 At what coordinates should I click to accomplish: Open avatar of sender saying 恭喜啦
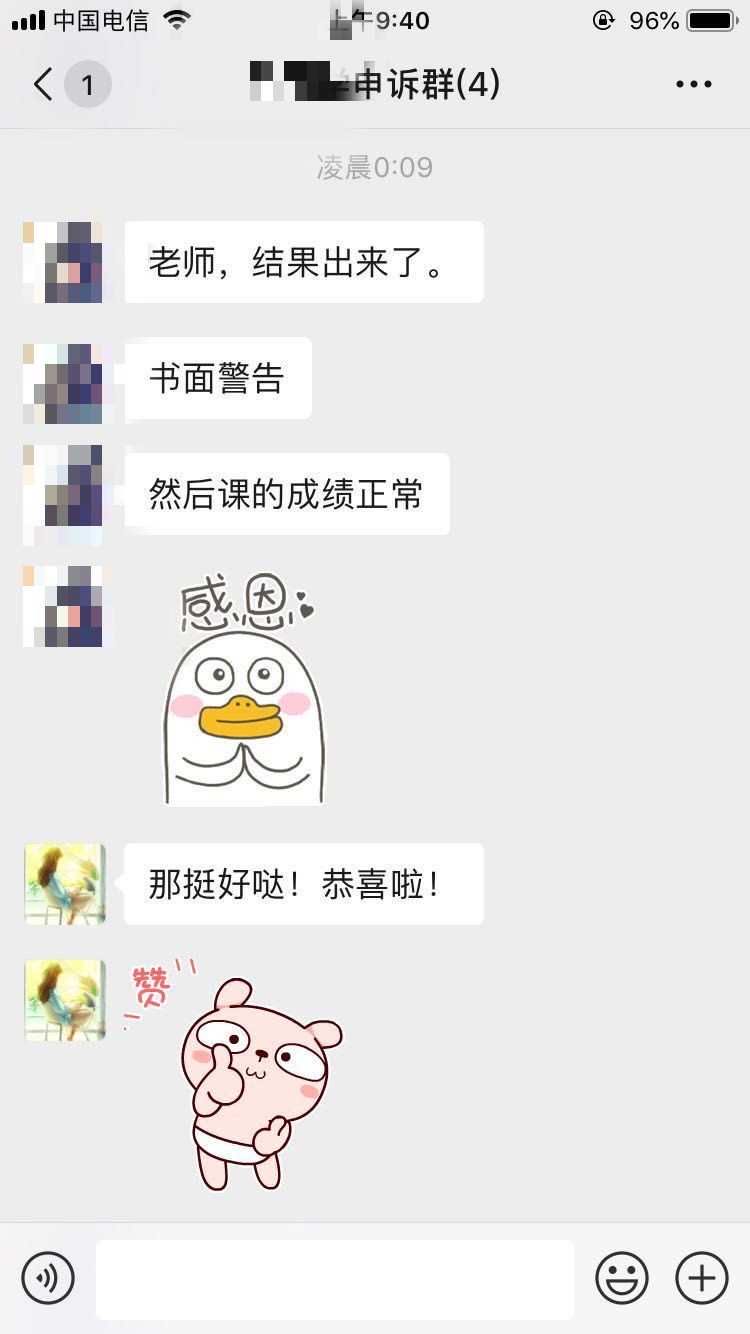[x=65, y=884]
